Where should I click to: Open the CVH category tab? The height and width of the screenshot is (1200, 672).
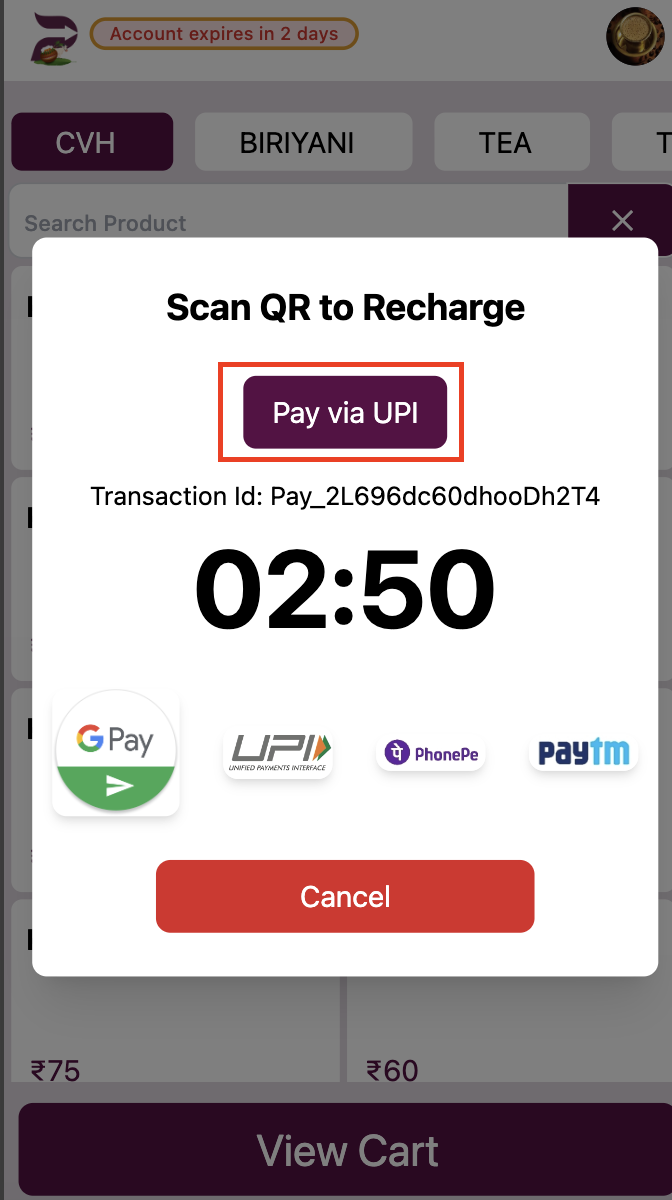(x=92, y=142)
